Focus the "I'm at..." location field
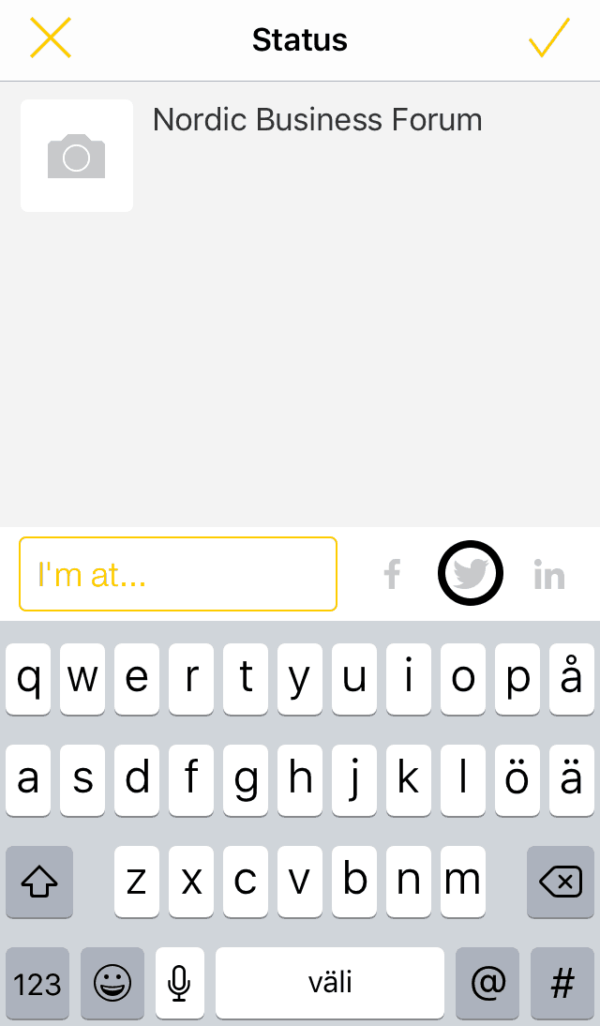Screen dimensions: 600x1026 [x=178, y=574]
